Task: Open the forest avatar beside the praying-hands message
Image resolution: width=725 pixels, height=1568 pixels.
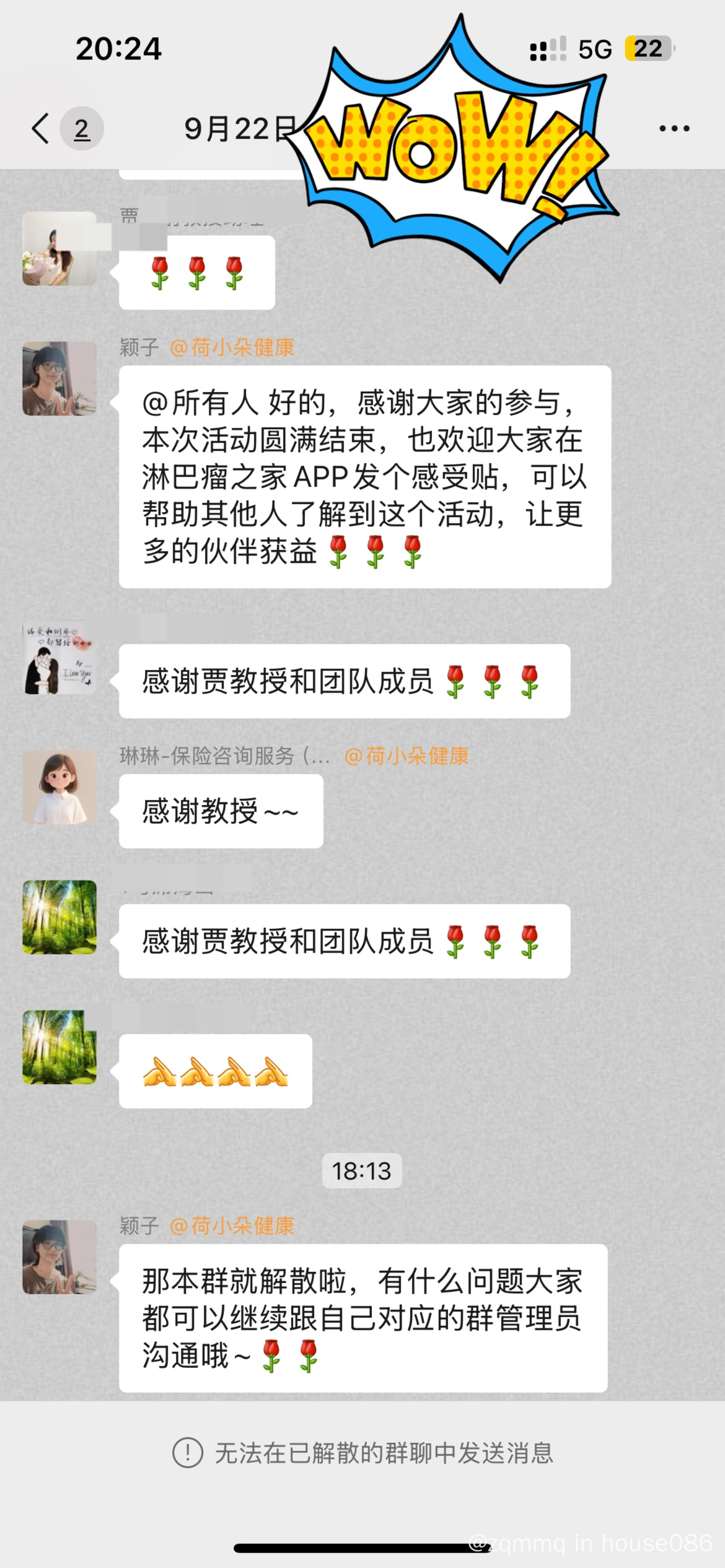Action: click(59, 1047)
